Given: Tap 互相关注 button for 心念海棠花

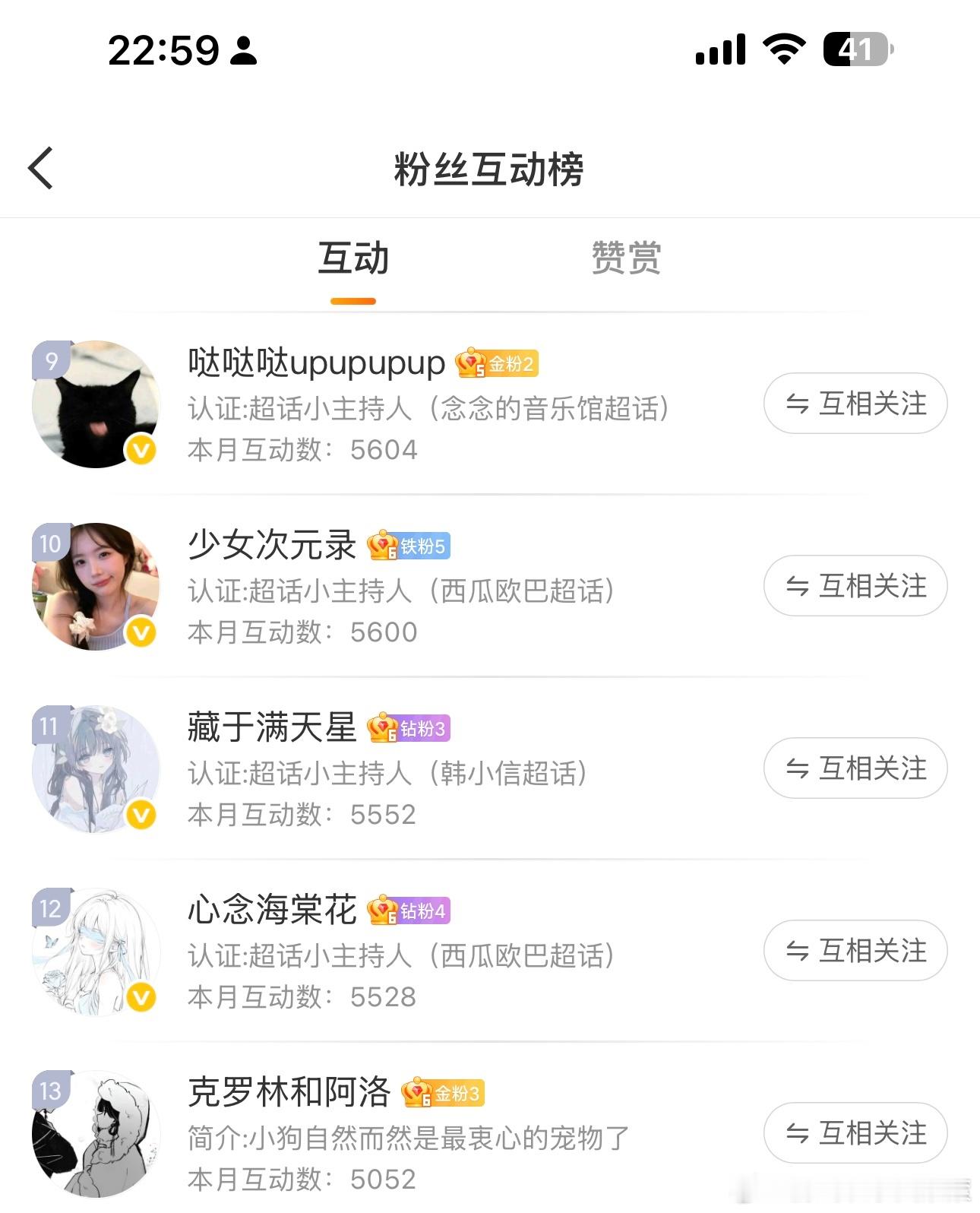Looking at the screenshot, I should click(x=855, y=951).
